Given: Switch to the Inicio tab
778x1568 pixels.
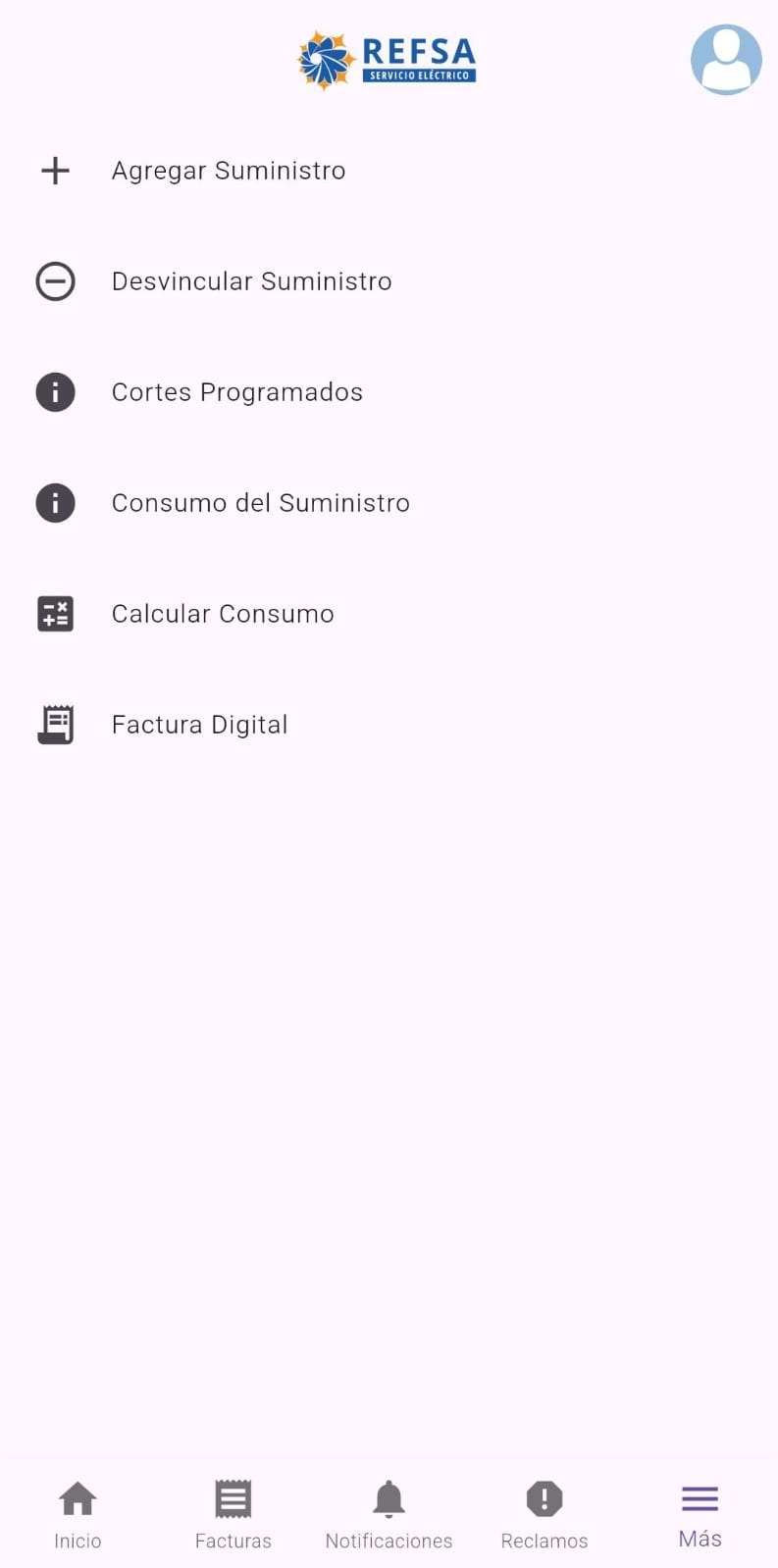Looking at the screenshot, I should (78, 1513).
